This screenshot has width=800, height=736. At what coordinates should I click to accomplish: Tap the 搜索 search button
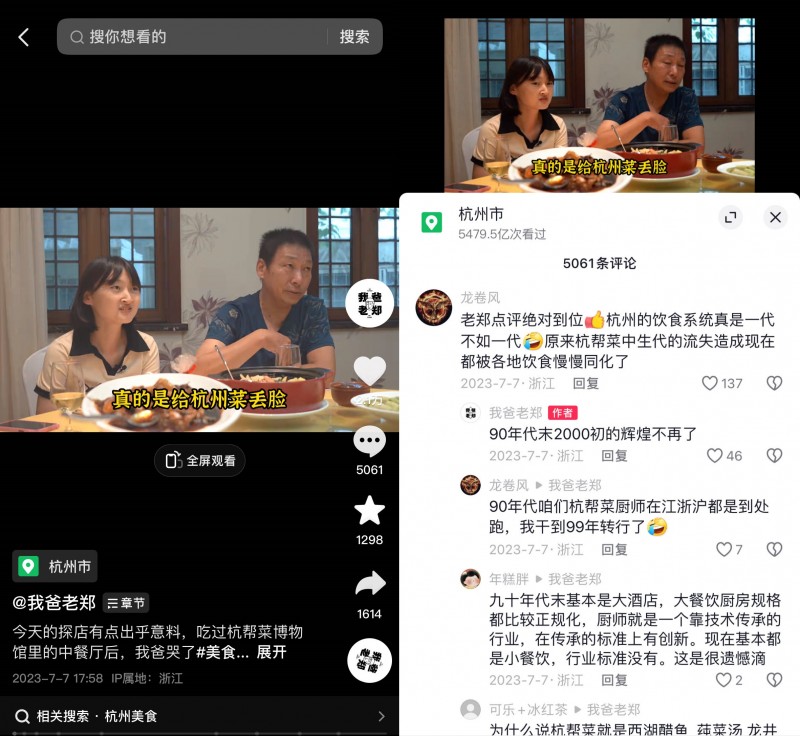[354, 37]
